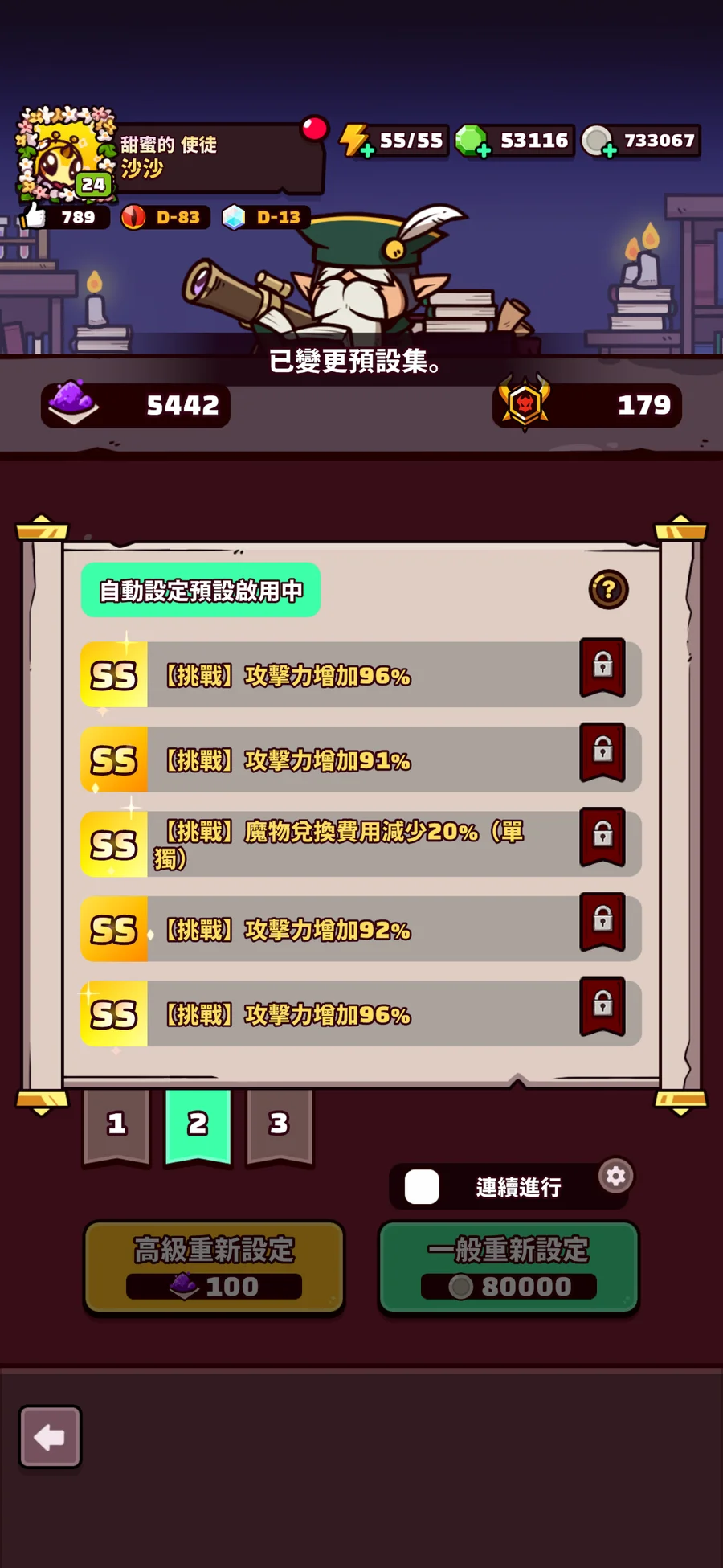The width and height of the screenshot is (723, 1568).
Task: Select preset tab 2
Action: pos(198,1124)
